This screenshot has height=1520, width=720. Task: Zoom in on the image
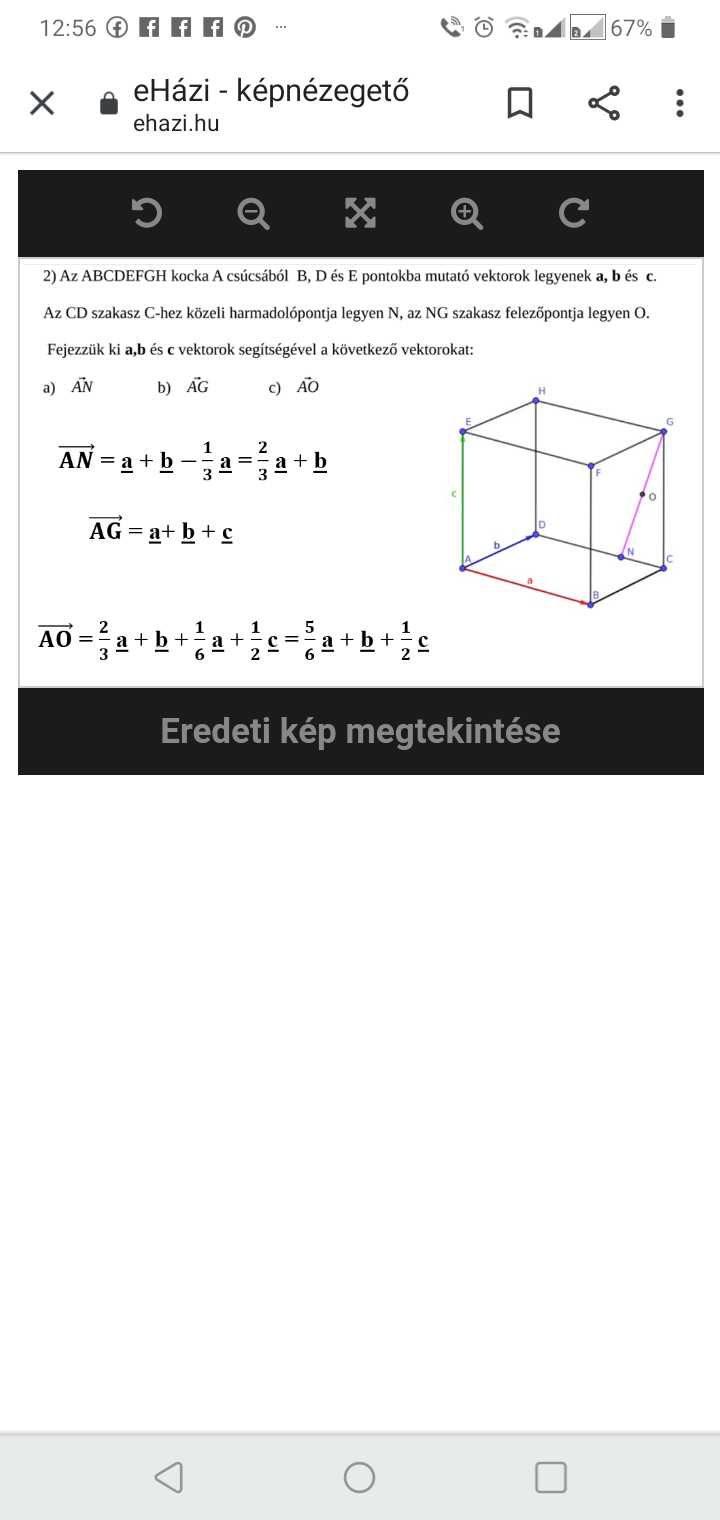point(466,212)
